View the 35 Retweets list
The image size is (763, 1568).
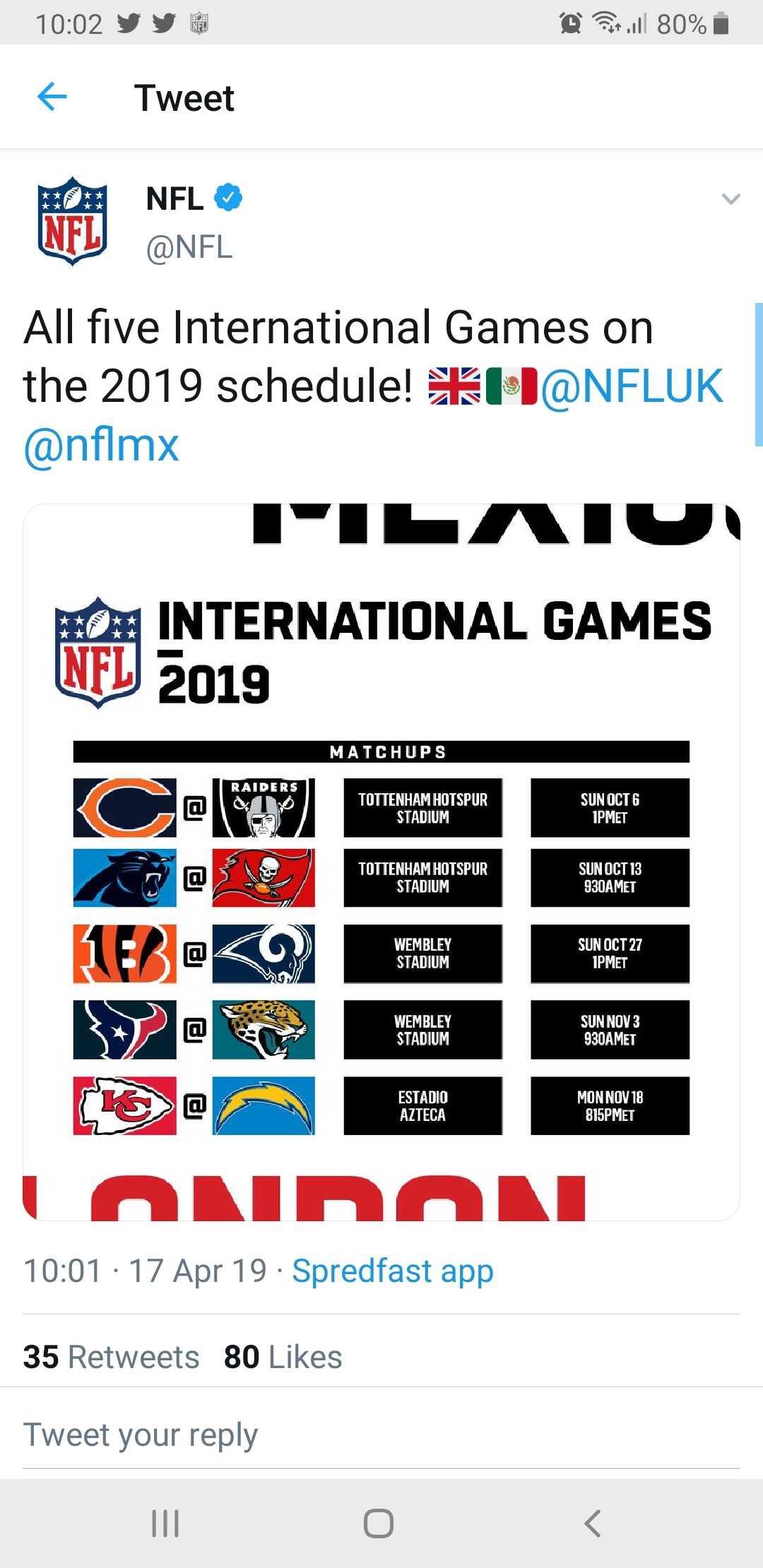point(111,1357)
